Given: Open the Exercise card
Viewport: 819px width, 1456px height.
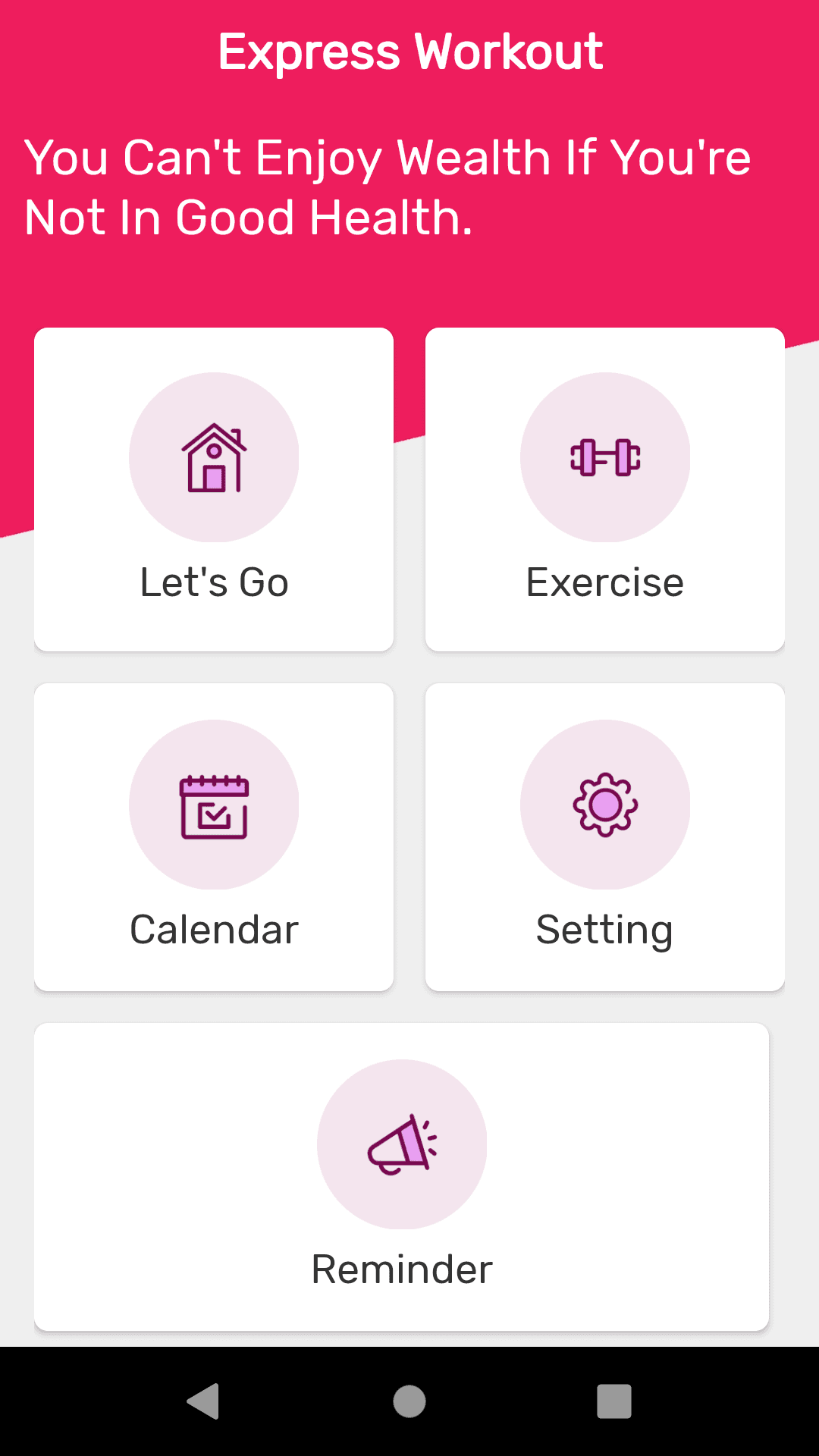Looking at the screenshot, I should (x=605, y=489).
